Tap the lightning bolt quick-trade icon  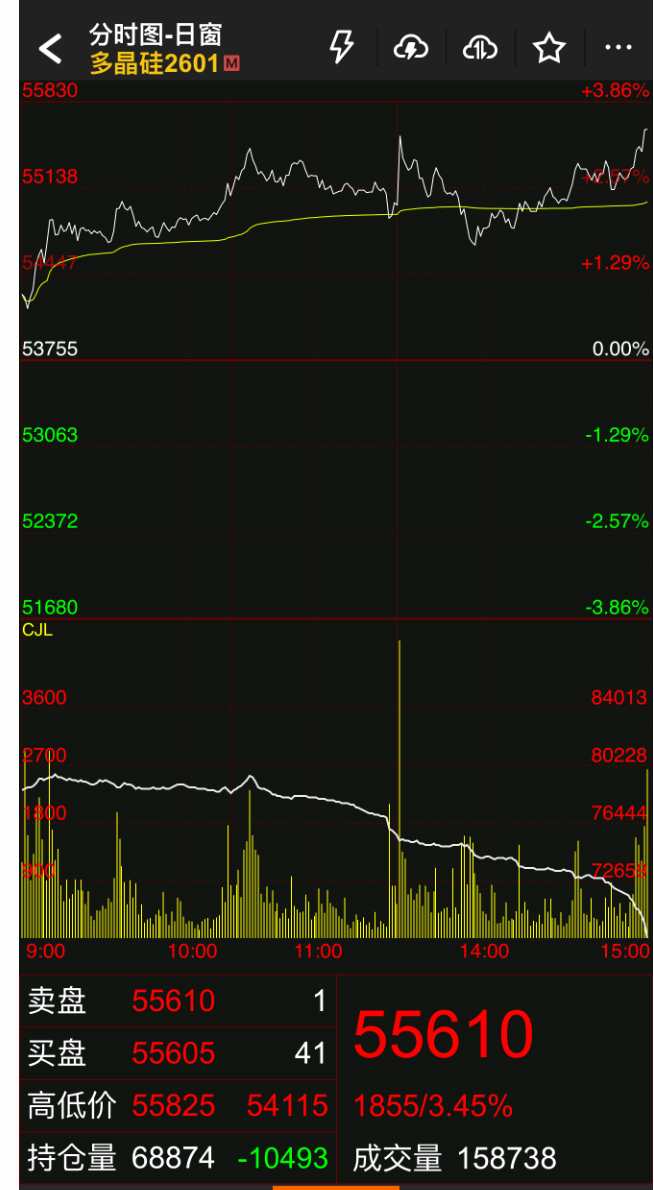[x=342, y=47]
